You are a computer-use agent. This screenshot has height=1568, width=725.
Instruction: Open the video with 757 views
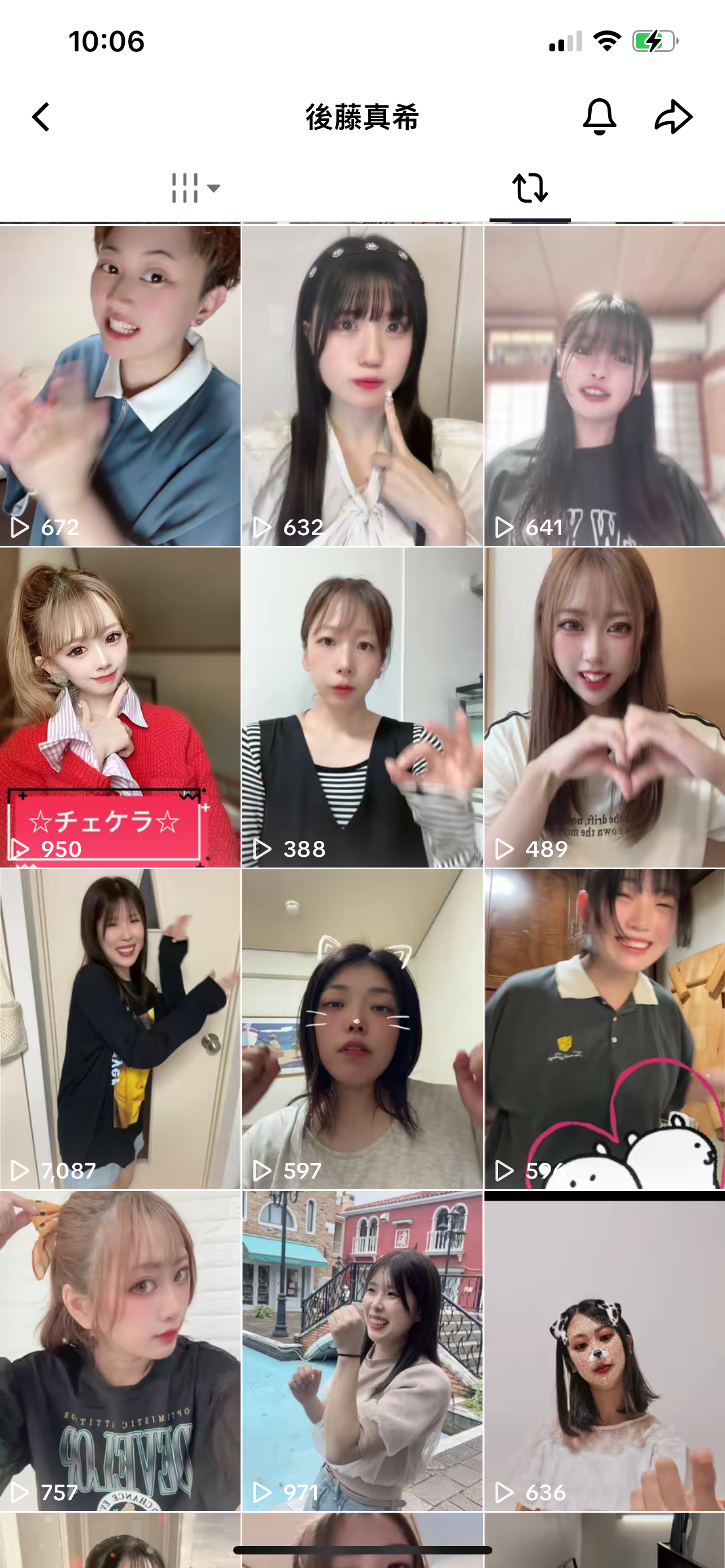click(x=120, y=1351)
